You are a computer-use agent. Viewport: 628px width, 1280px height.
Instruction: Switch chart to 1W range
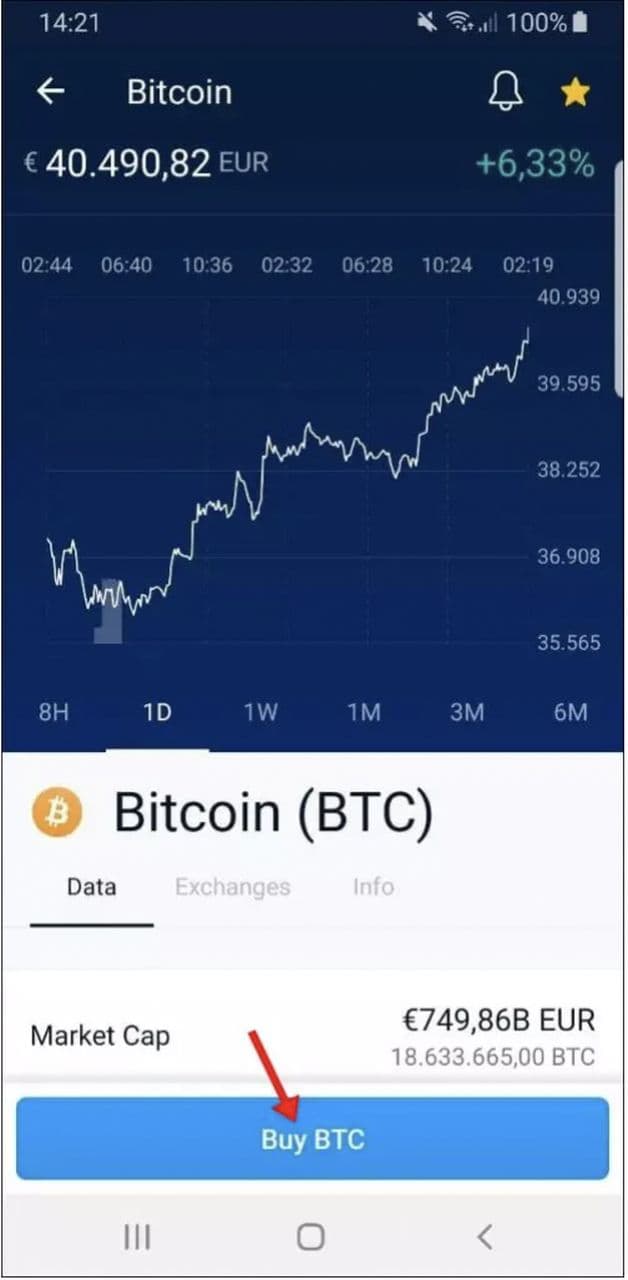point(260,712)
